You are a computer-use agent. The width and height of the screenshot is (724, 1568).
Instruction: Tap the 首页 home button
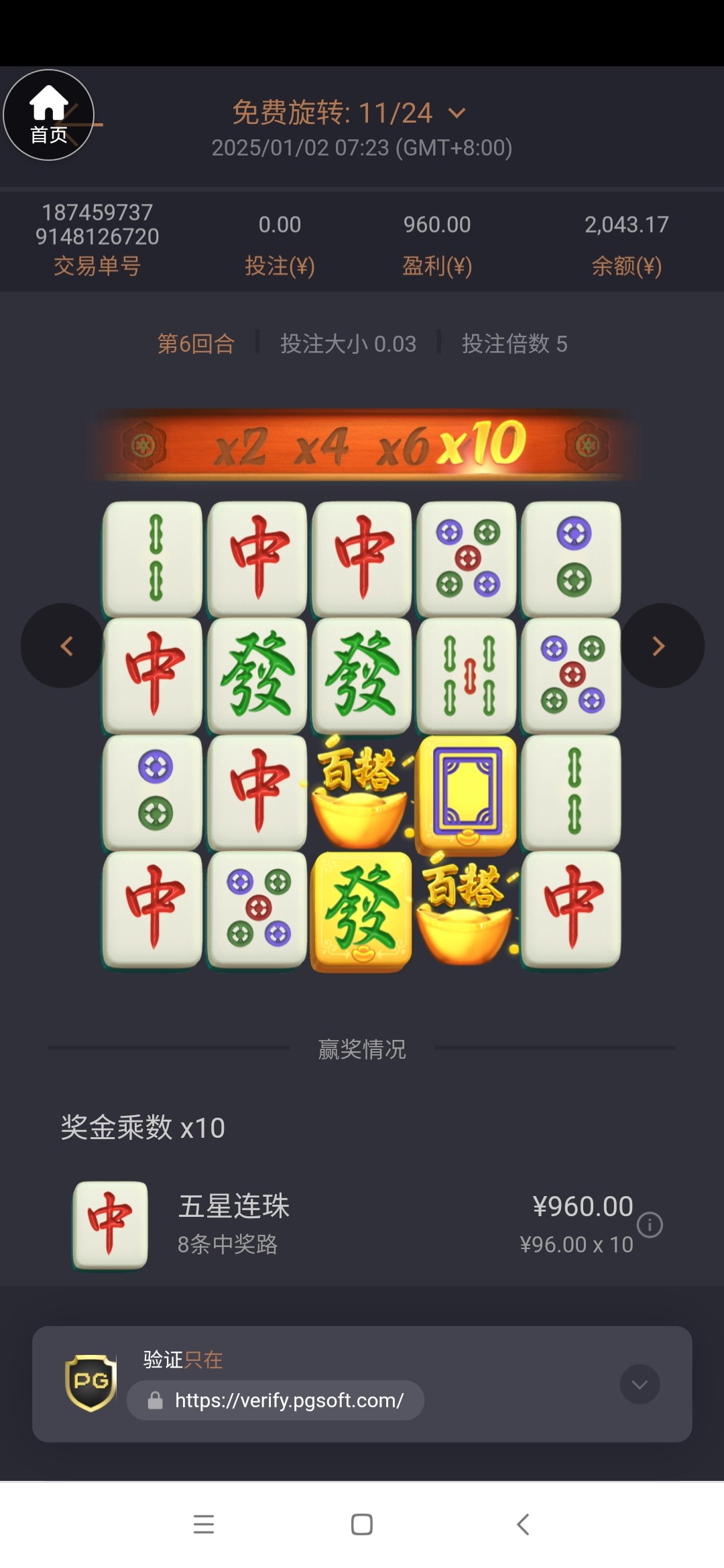48,115
